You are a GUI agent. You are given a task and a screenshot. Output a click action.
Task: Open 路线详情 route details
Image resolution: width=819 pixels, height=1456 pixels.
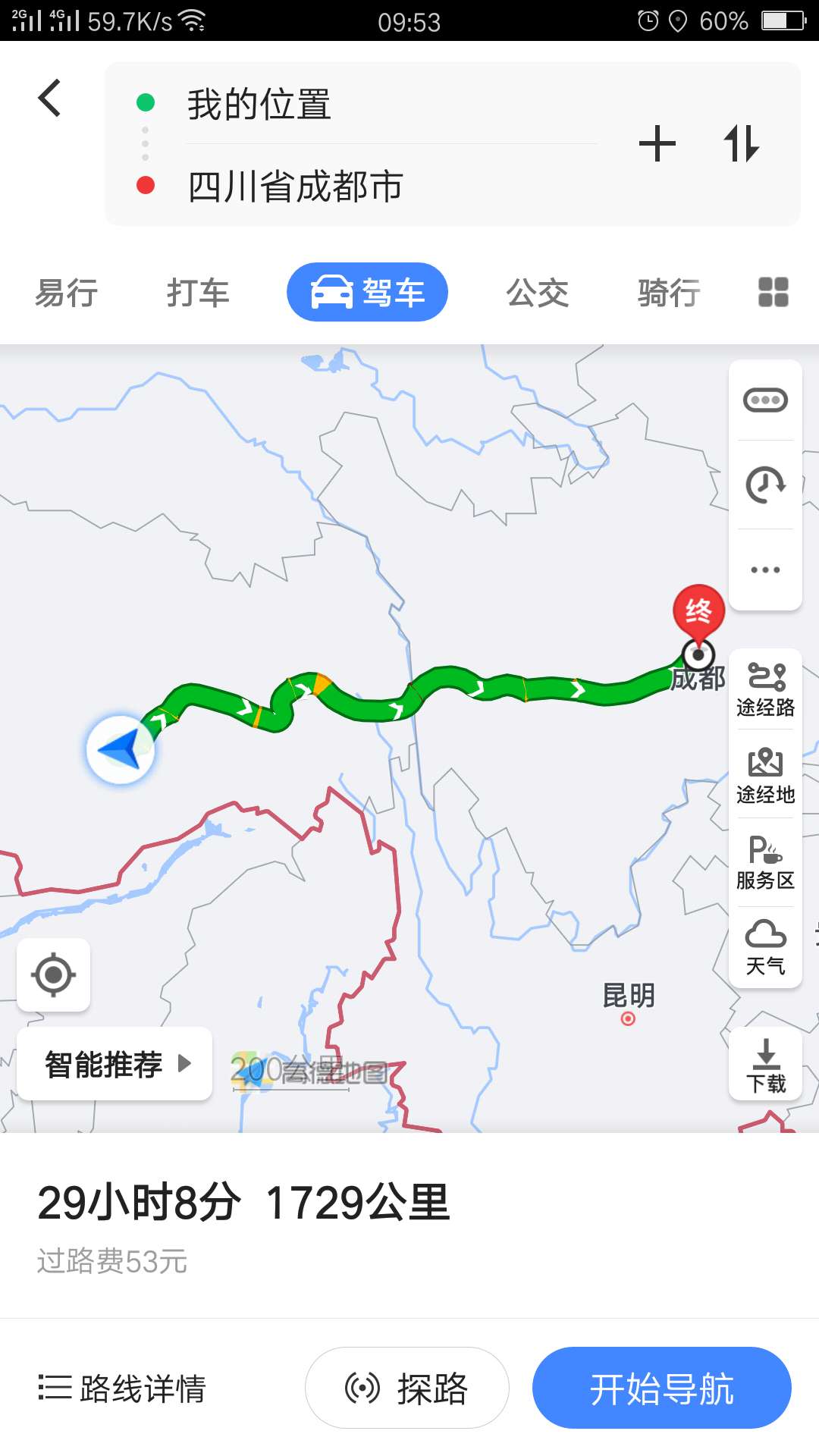point(123,1389)
